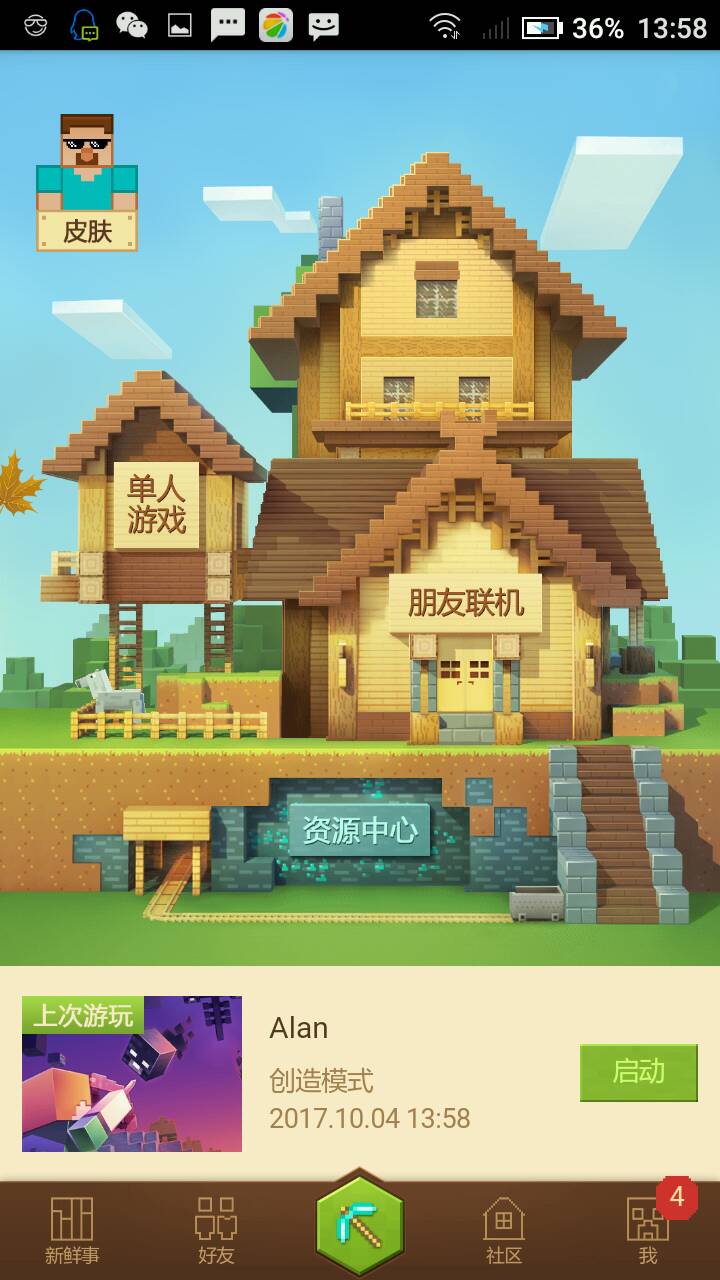Open the 上次游玩 last played thumbnail

pos(132,1074)
